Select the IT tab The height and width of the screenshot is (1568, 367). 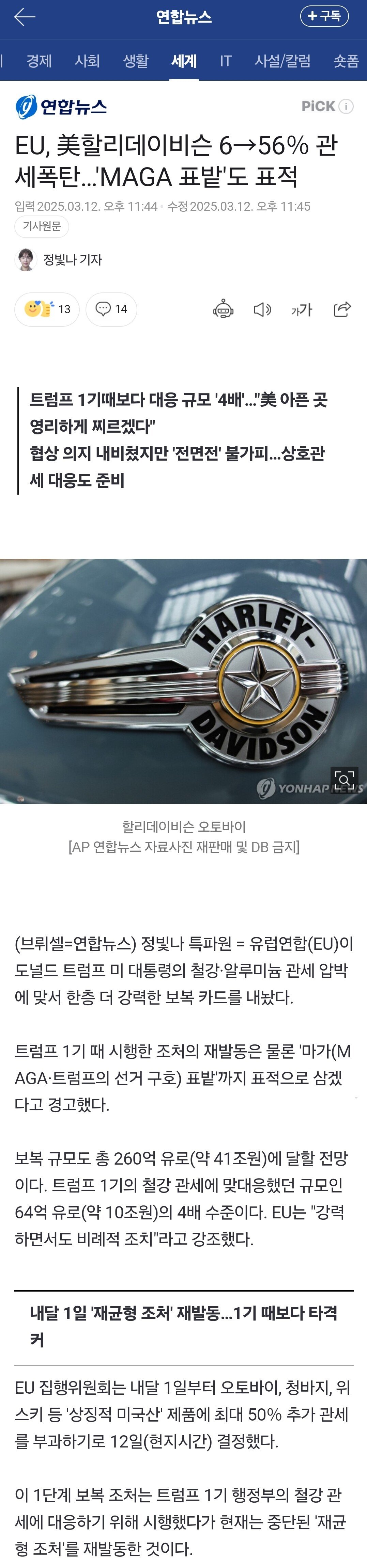pos(226,61)
